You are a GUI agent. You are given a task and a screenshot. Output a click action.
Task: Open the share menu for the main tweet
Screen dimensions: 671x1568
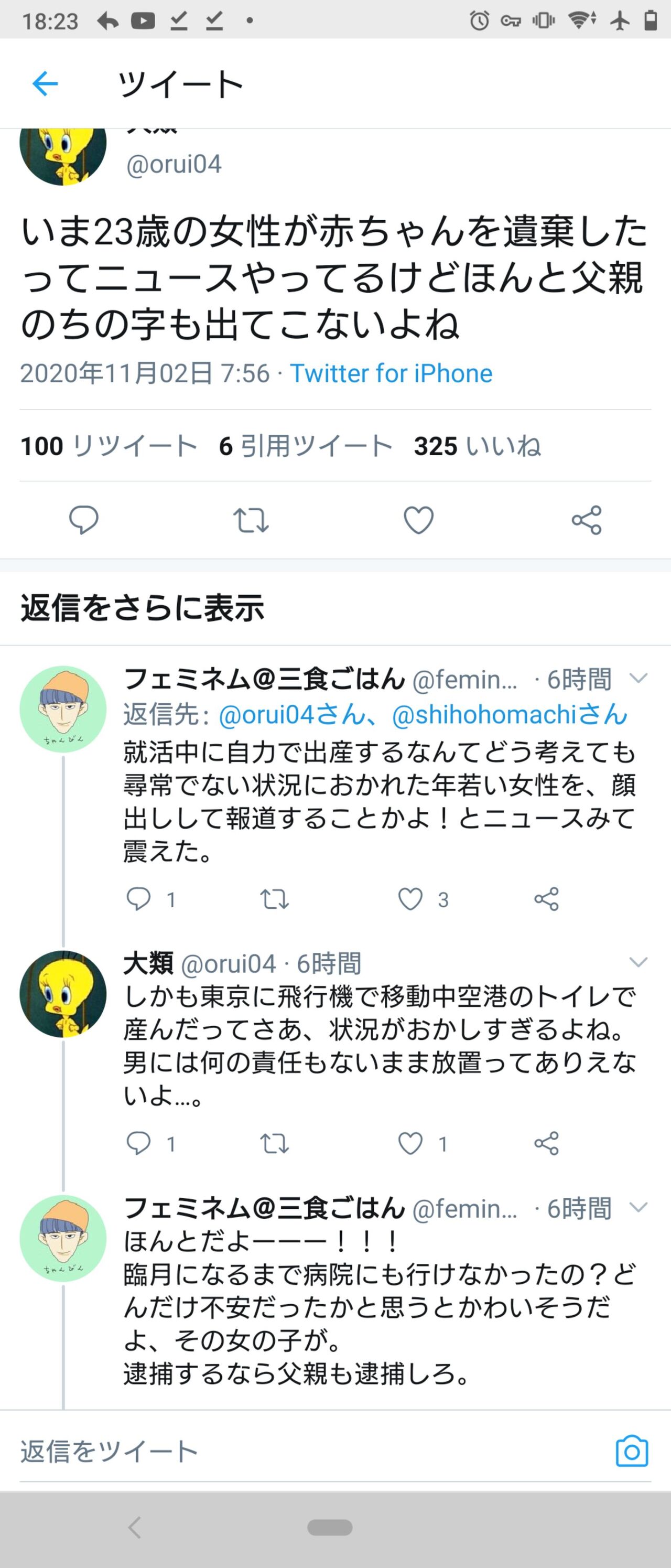point(586,519)
